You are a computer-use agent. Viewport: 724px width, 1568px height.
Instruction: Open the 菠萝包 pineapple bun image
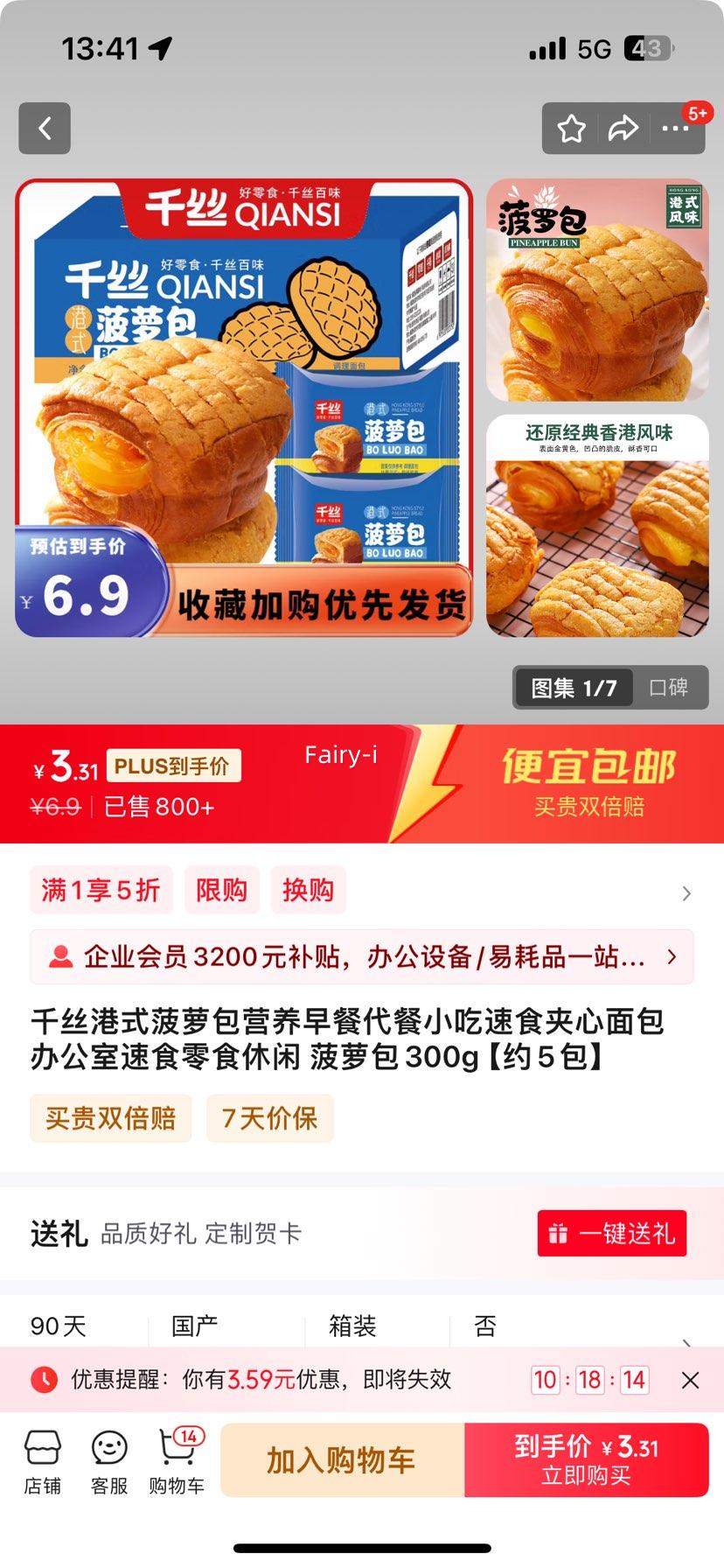click(x=597, y=290)
